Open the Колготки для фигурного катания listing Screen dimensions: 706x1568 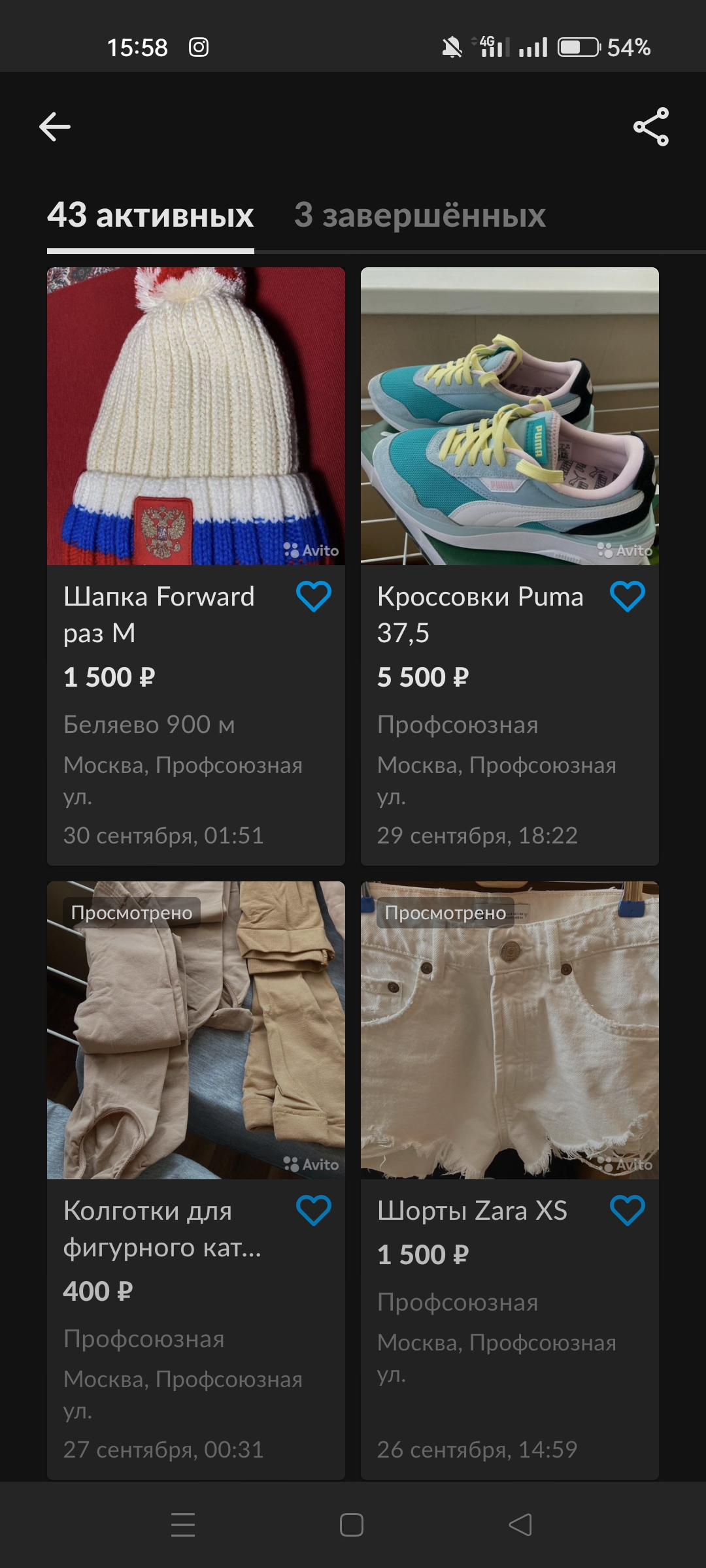(195, 1030)
